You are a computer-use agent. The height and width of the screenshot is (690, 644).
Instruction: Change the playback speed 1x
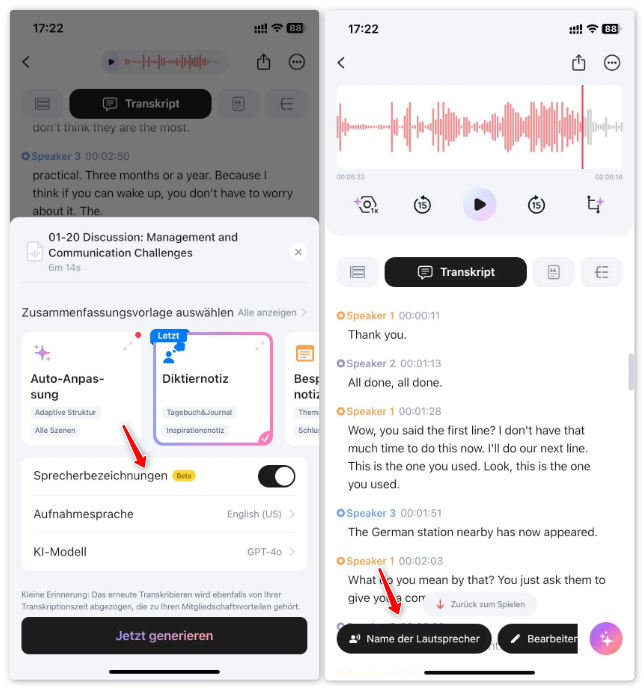[x=366, y=204]
